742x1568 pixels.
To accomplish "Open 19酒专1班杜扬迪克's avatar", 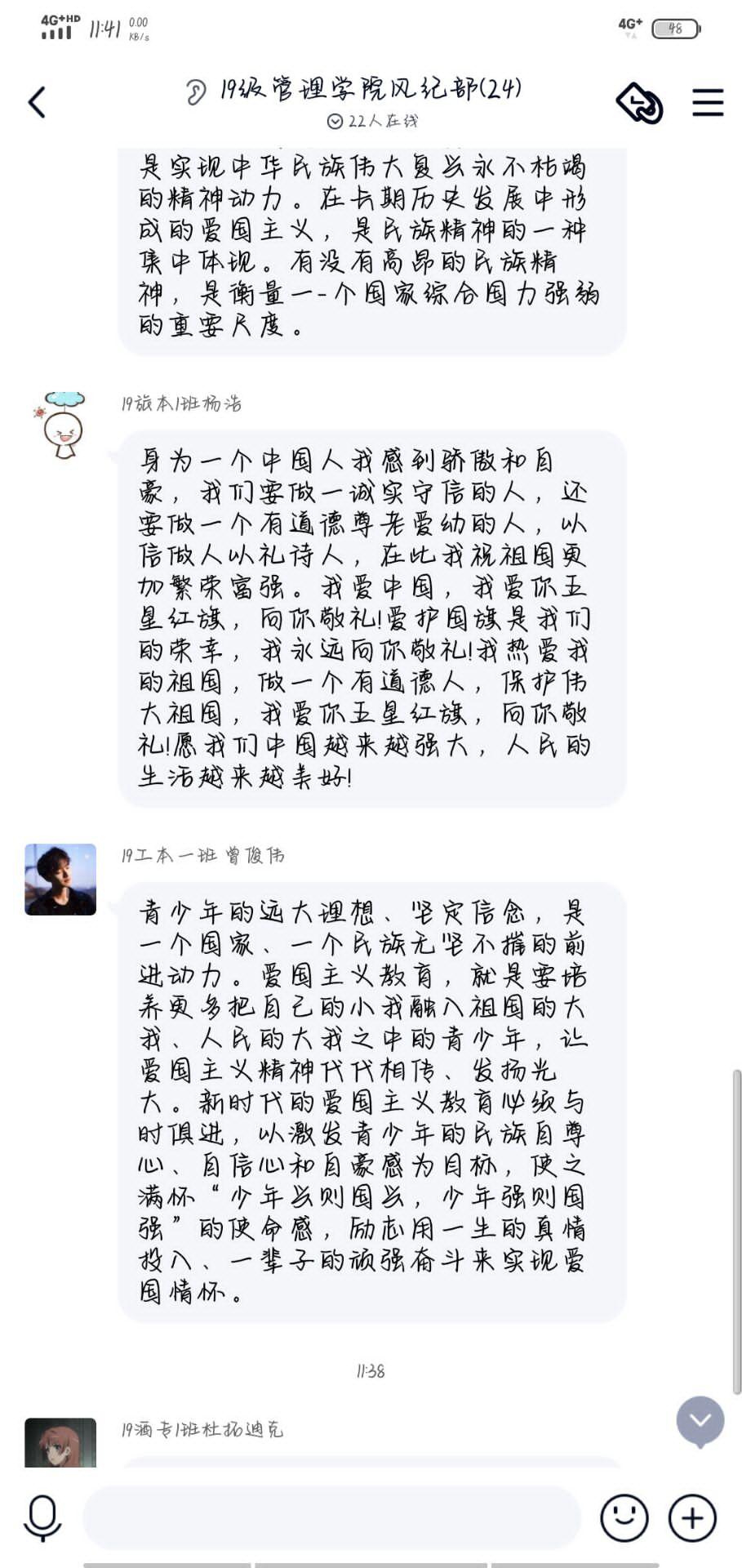I will click(60, 1443).
